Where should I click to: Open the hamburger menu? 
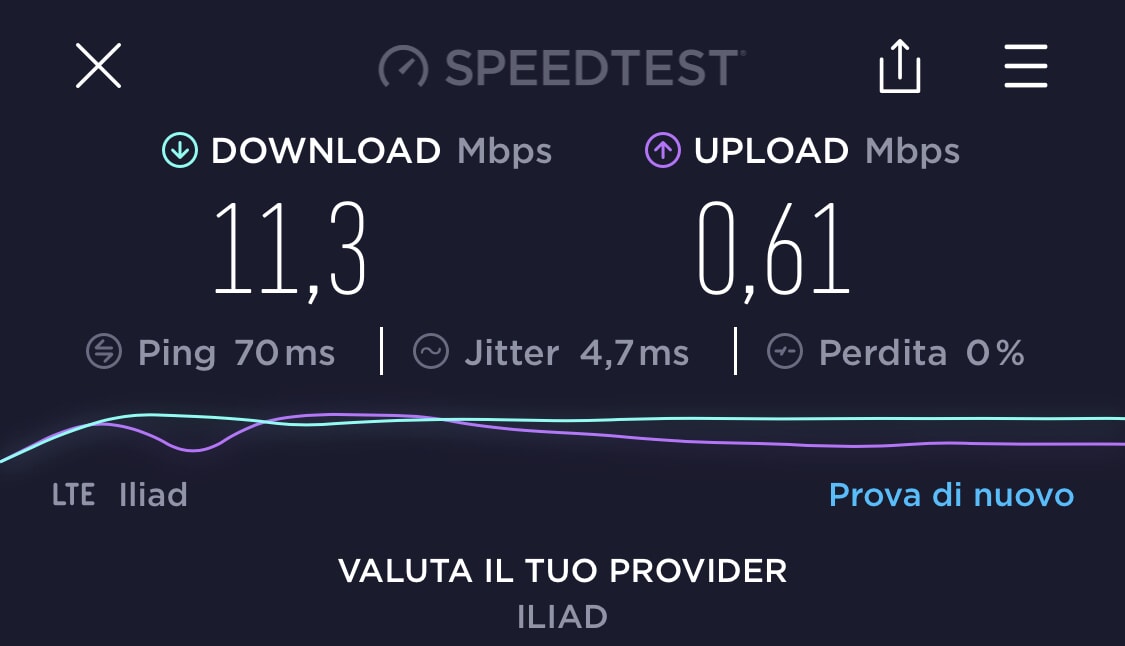click(1026, 67)
